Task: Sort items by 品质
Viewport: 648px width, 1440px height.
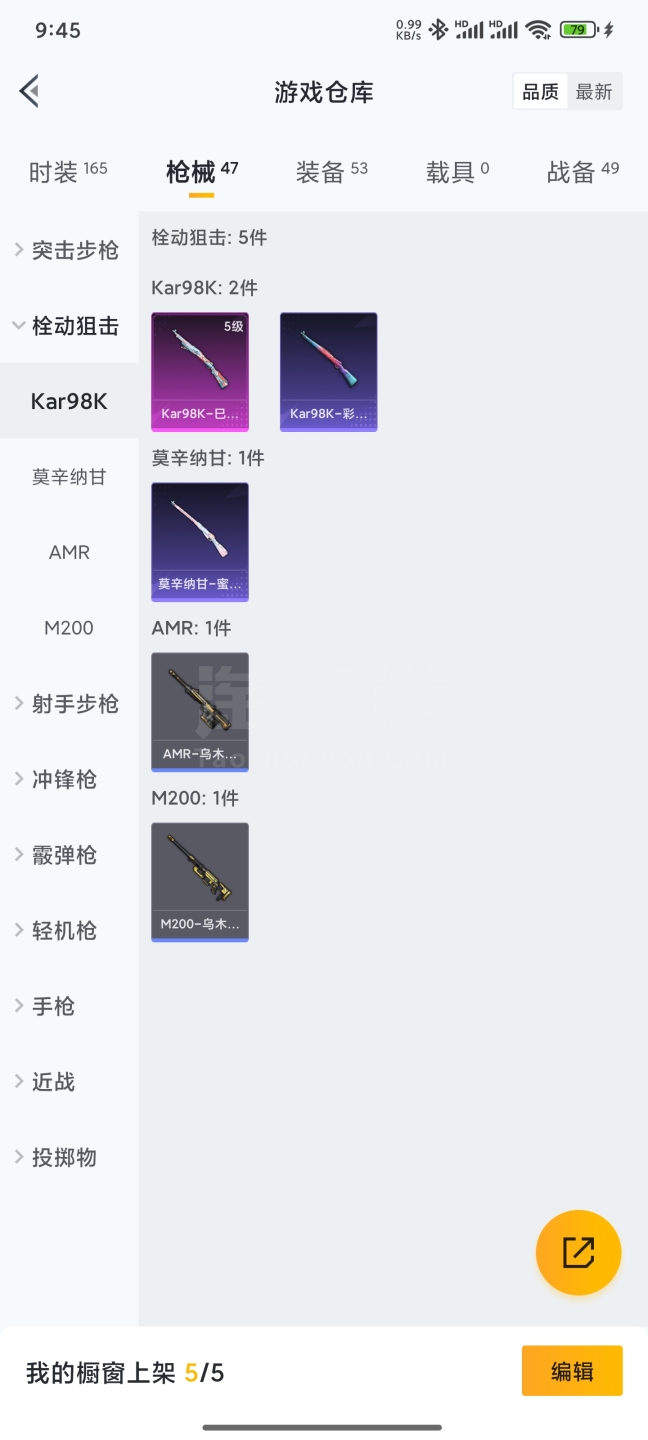Action: coord(541,92)
